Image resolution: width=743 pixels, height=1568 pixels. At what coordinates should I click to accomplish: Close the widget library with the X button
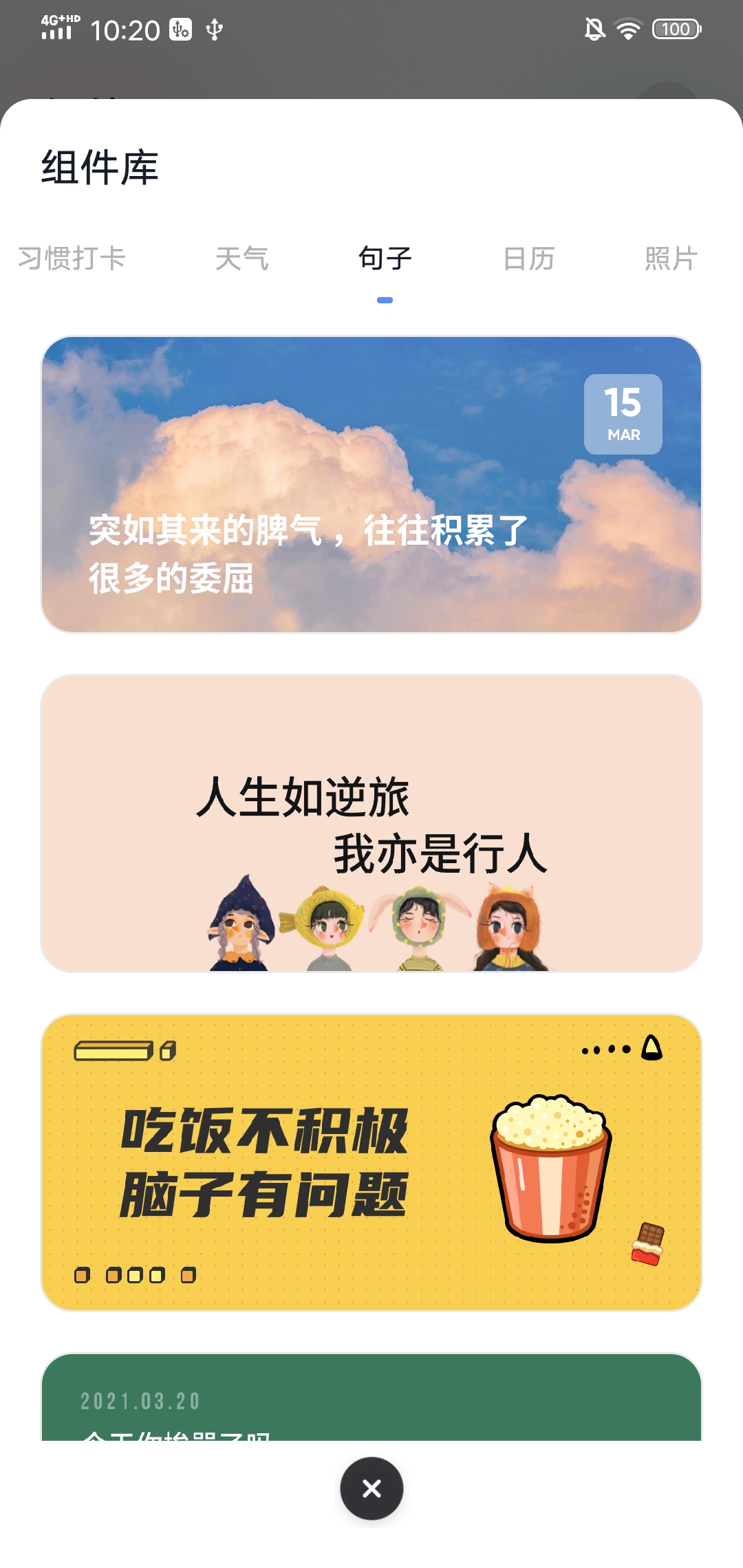pos(371,1490)
